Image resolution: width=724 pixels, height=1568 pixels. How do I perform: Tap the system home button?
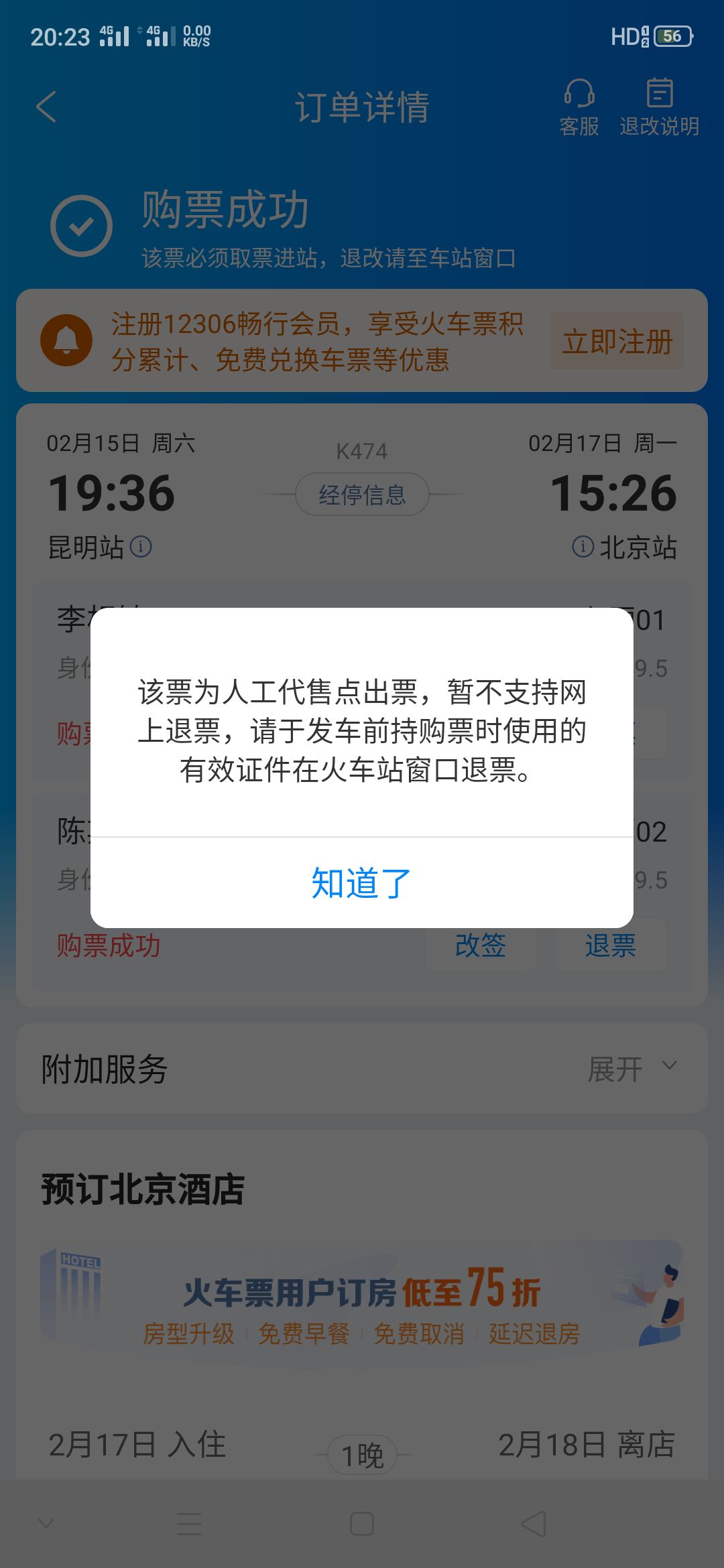[x=362, y=1524]
